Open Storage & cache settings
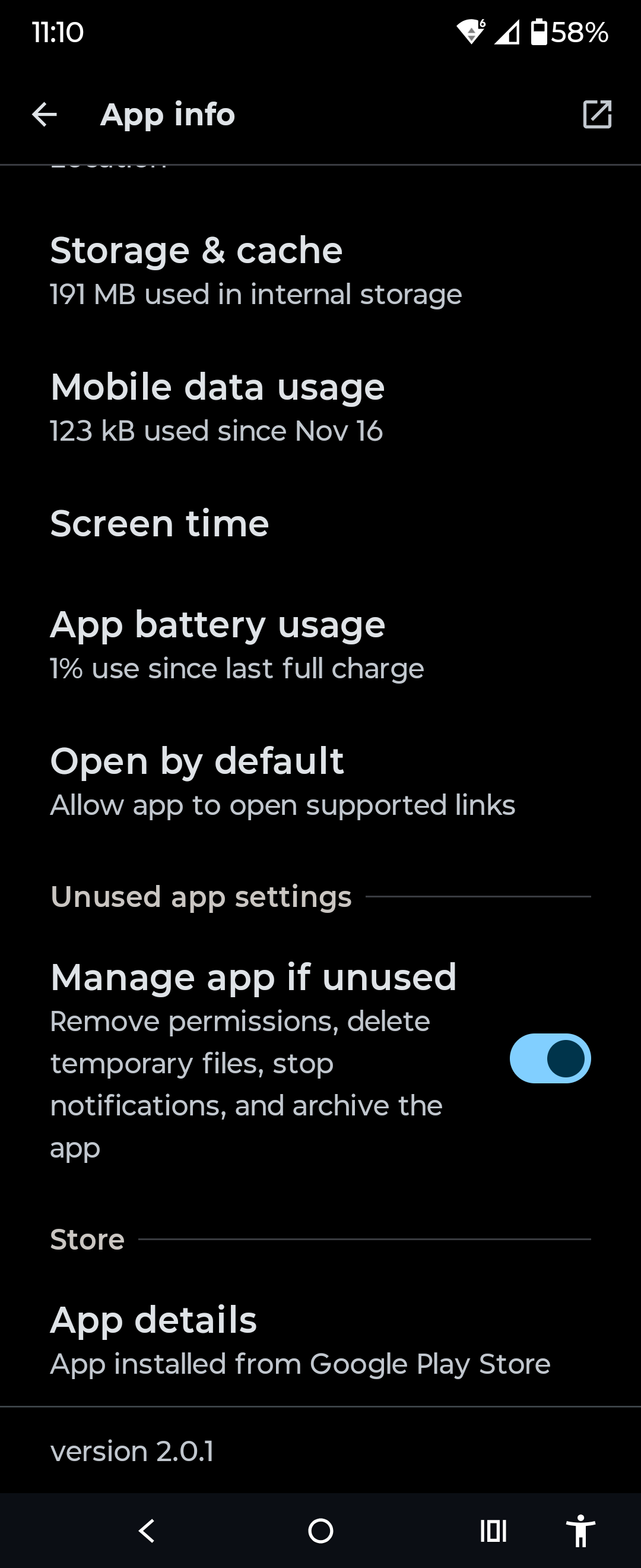The width and height of the screenshot is (641, 1568). pyautogui.click(x=255, y=271)
